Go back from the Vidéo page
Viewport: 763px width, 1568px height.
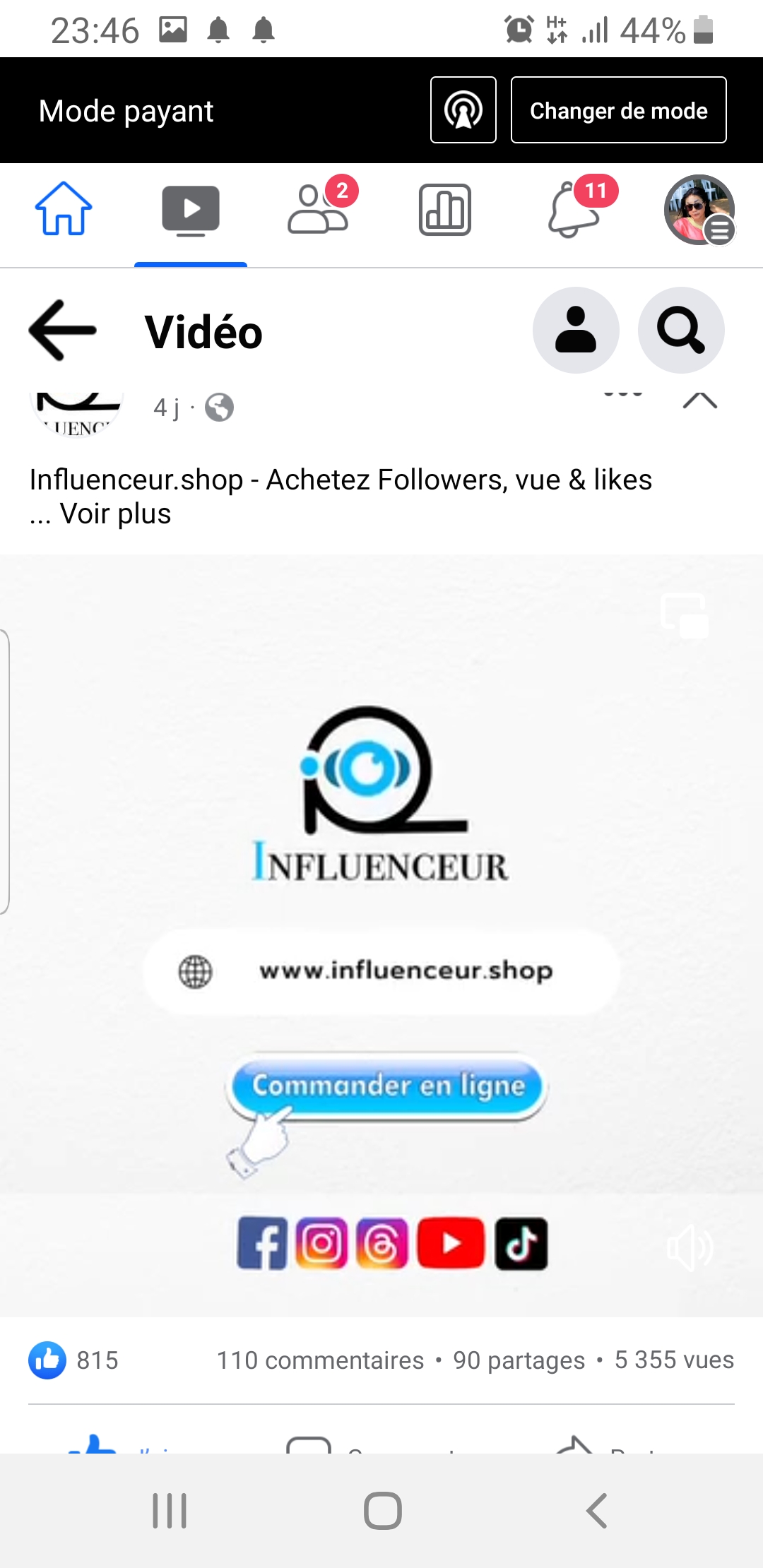pyautogui.click(x=62, y=331)
